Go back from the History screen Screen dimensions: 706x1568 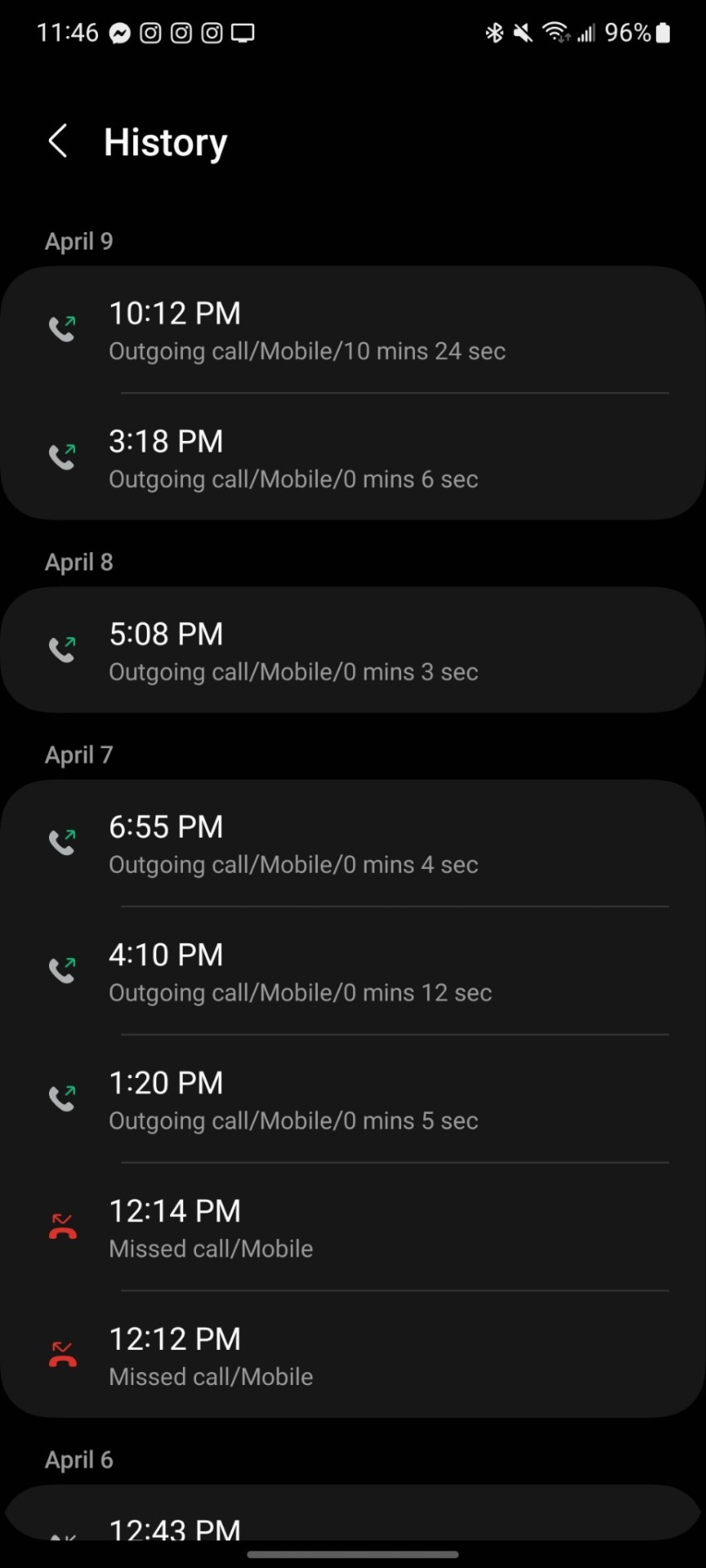58,141
